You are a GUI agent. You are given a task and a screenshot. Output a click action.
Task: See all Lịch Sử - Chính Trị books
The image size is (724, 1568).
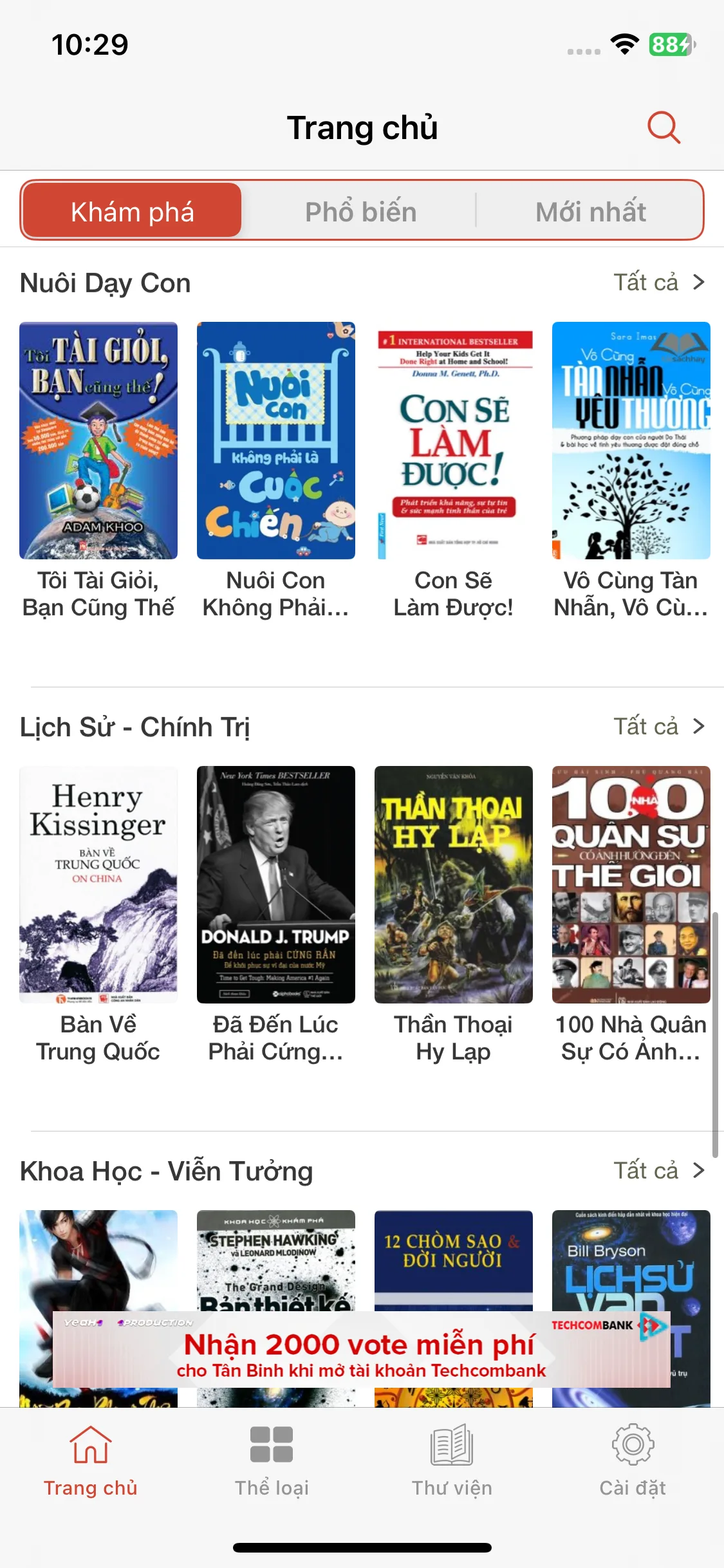point(659,727)
